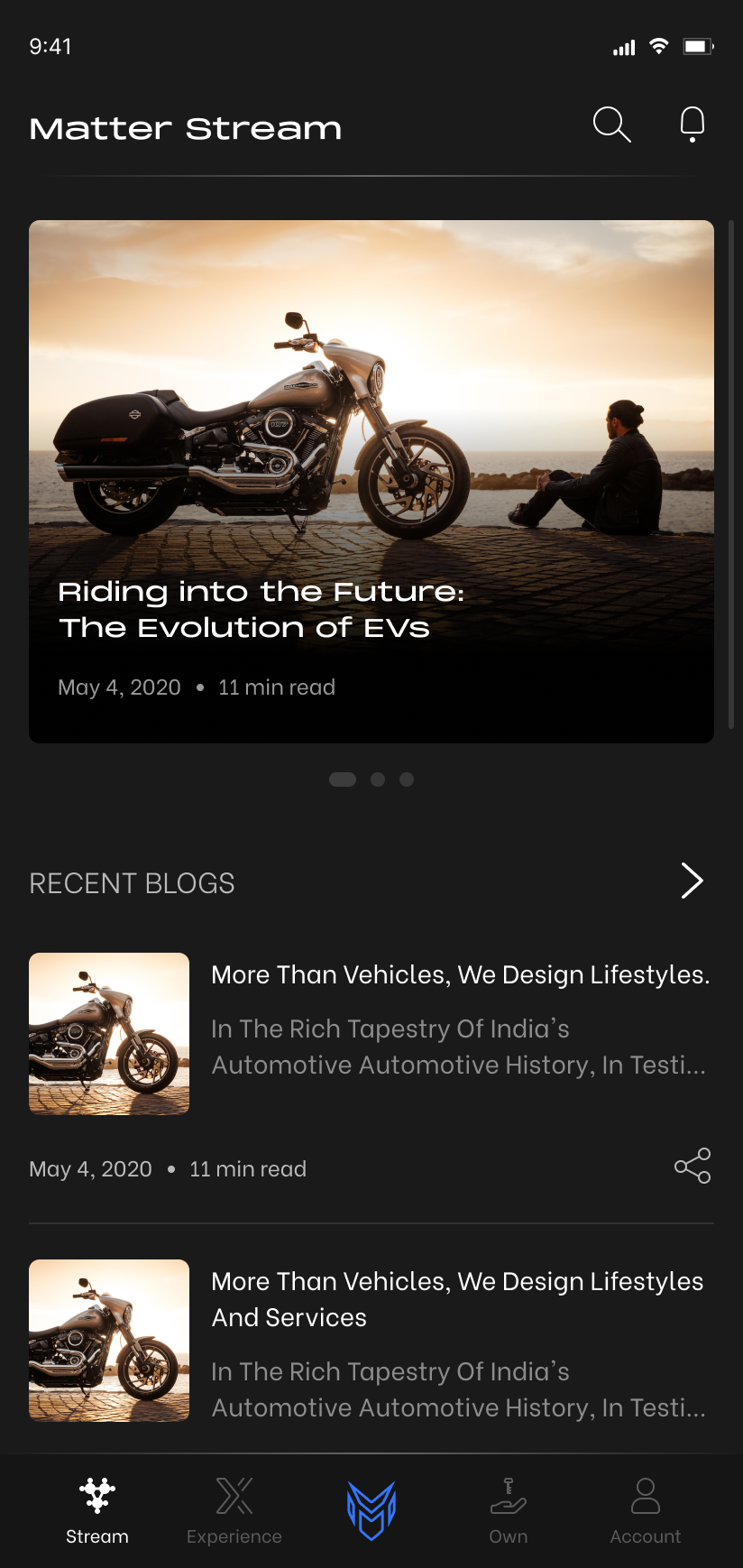
Task: Open search in Matter Stream
Action: [x=611, y=125]
